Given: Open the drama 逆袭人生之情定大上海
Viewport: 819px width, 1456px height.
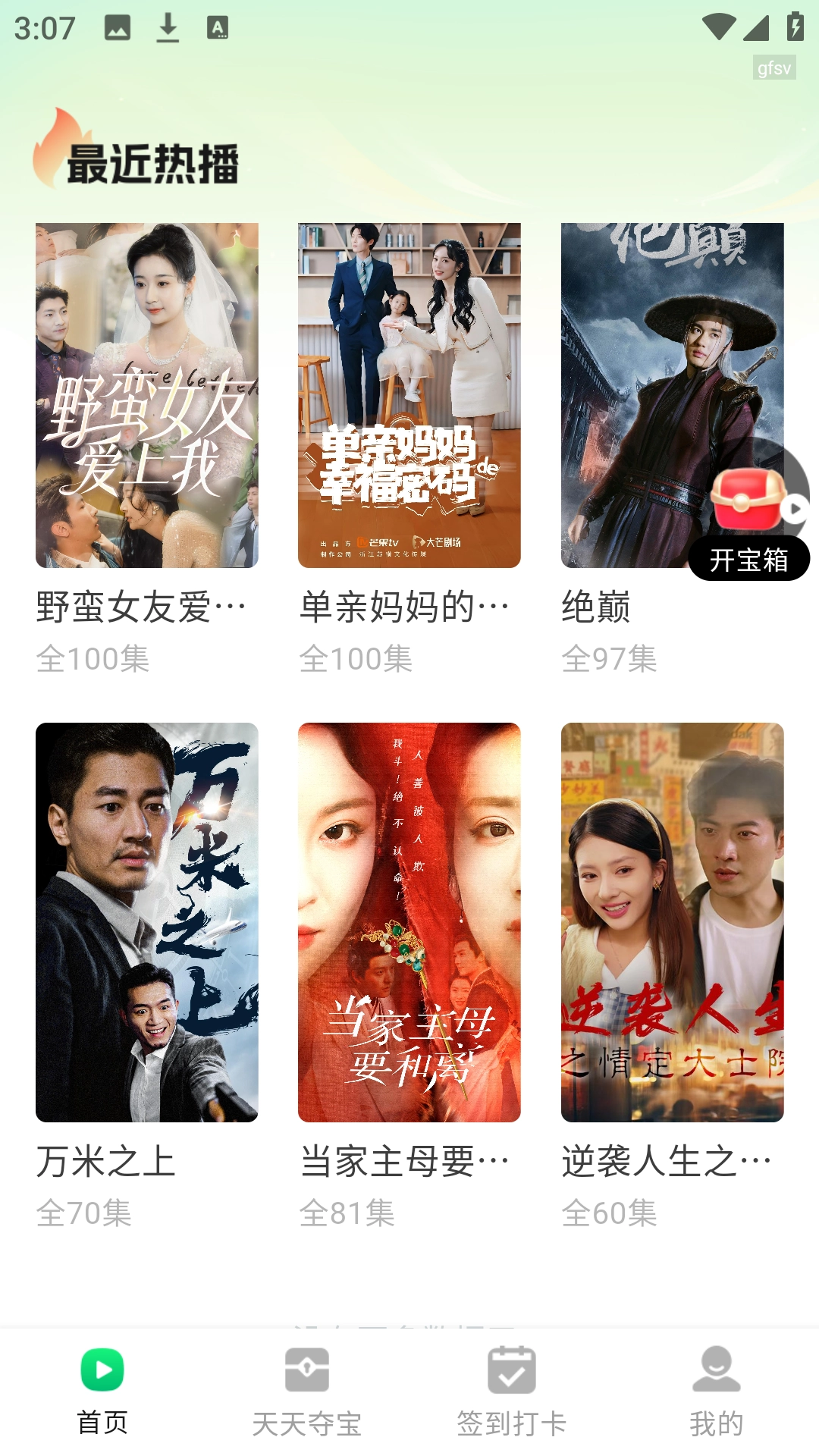Looking at the screenshot, I should [672, 921].
